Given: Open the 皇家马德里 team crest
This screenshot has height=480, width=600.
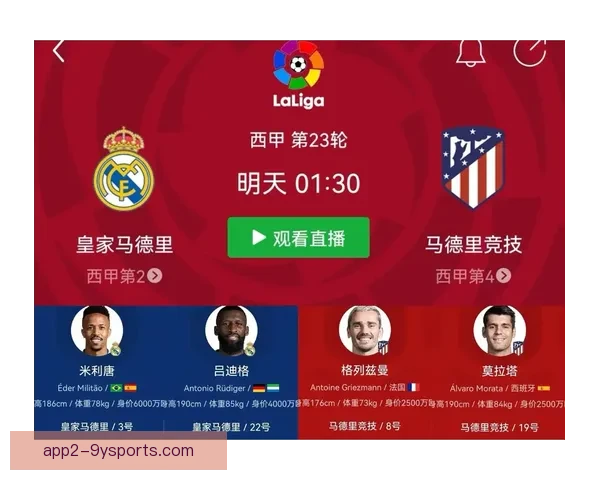Looking at the screenshot, I should 124,168.
